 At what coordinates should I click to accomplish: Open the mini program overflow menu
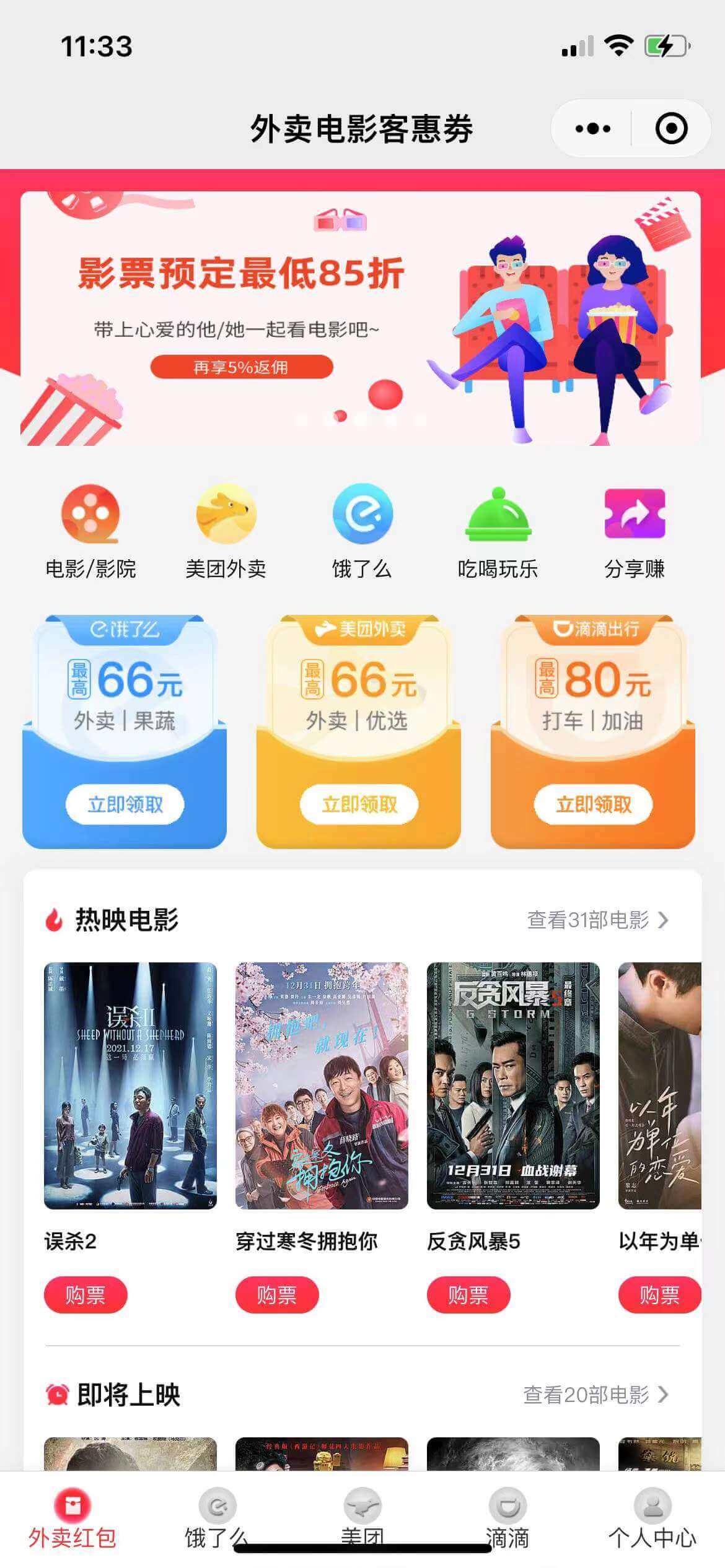[x=592, y=129]
